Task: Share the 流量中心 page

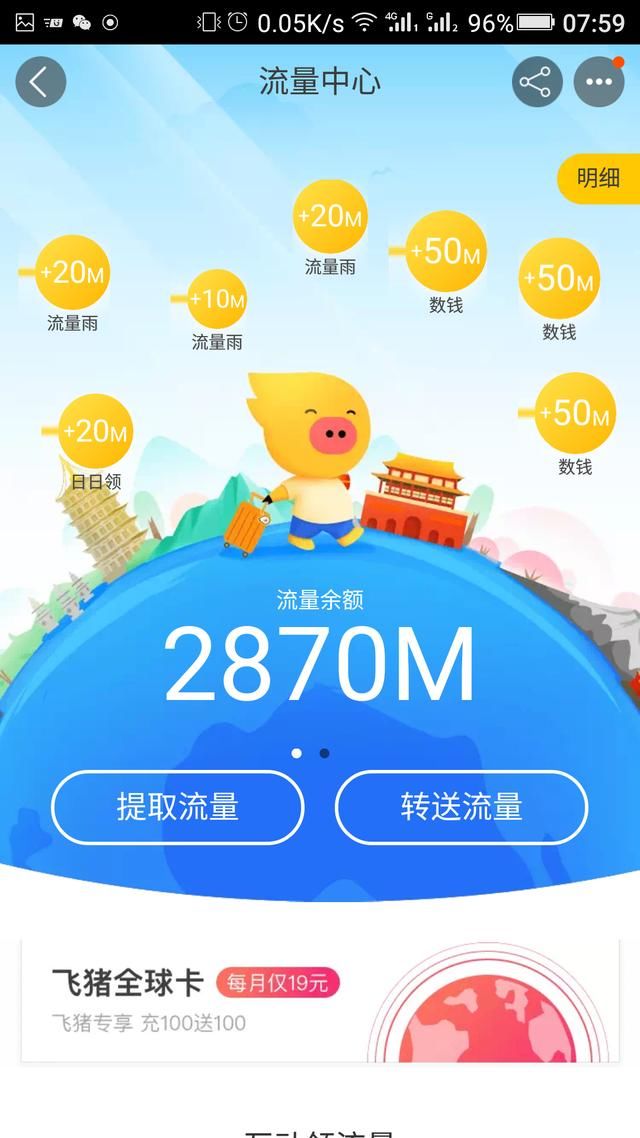Action: click(538, 82)
